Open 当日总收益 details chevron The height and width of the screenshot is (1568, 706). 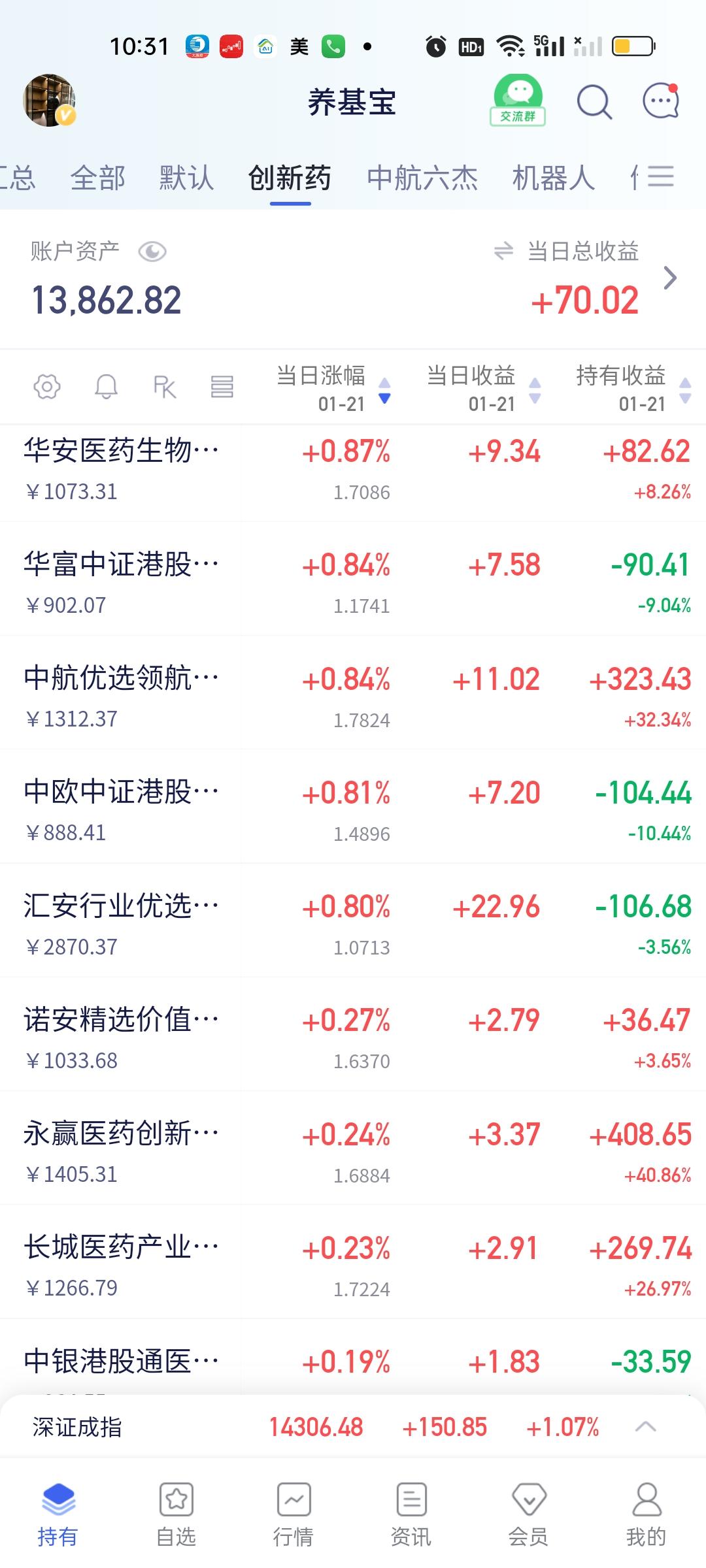pos(670,278)
